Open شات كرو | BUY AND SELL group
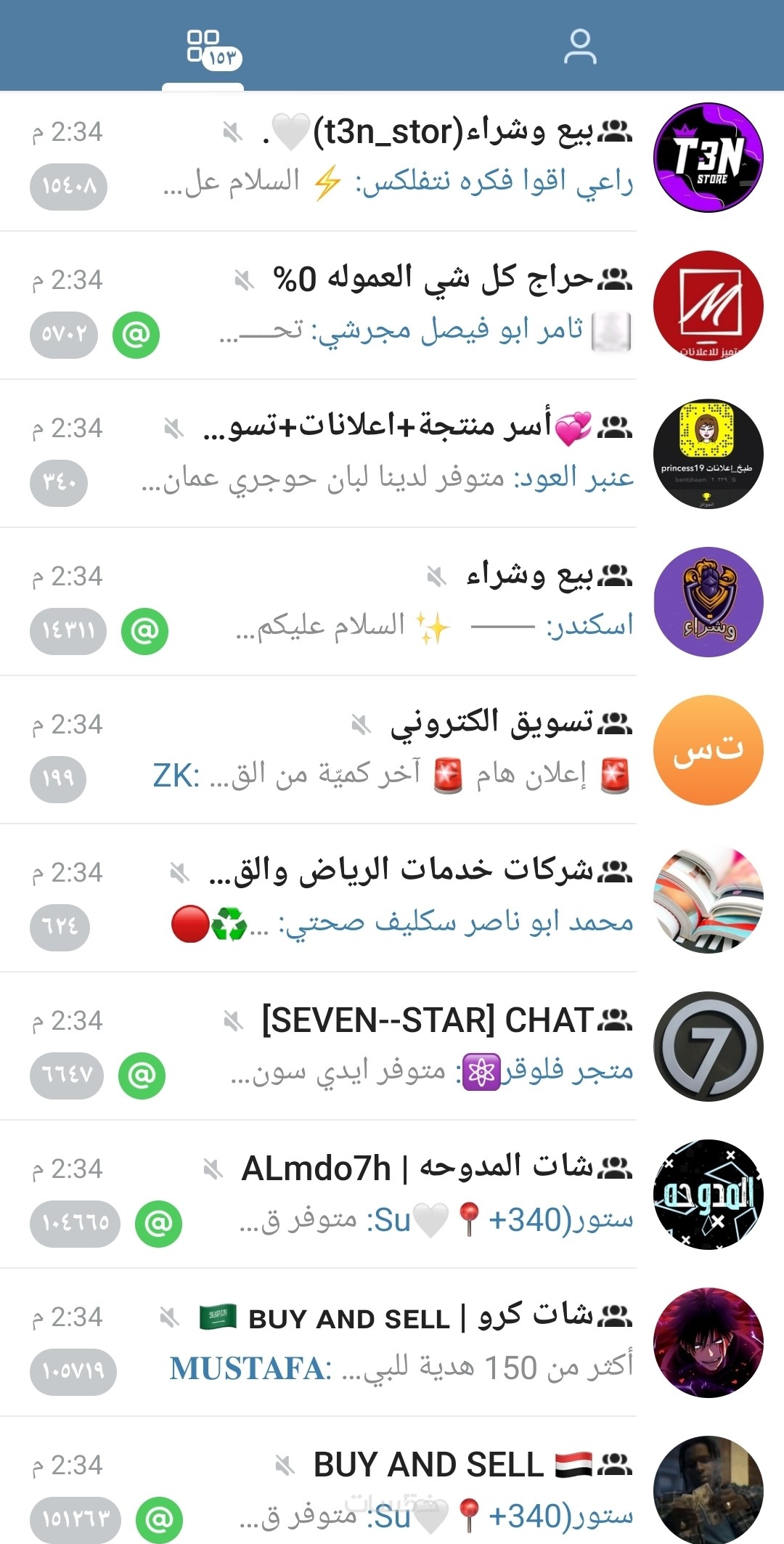This screenshot has height=1544, width=784. 392,1342
